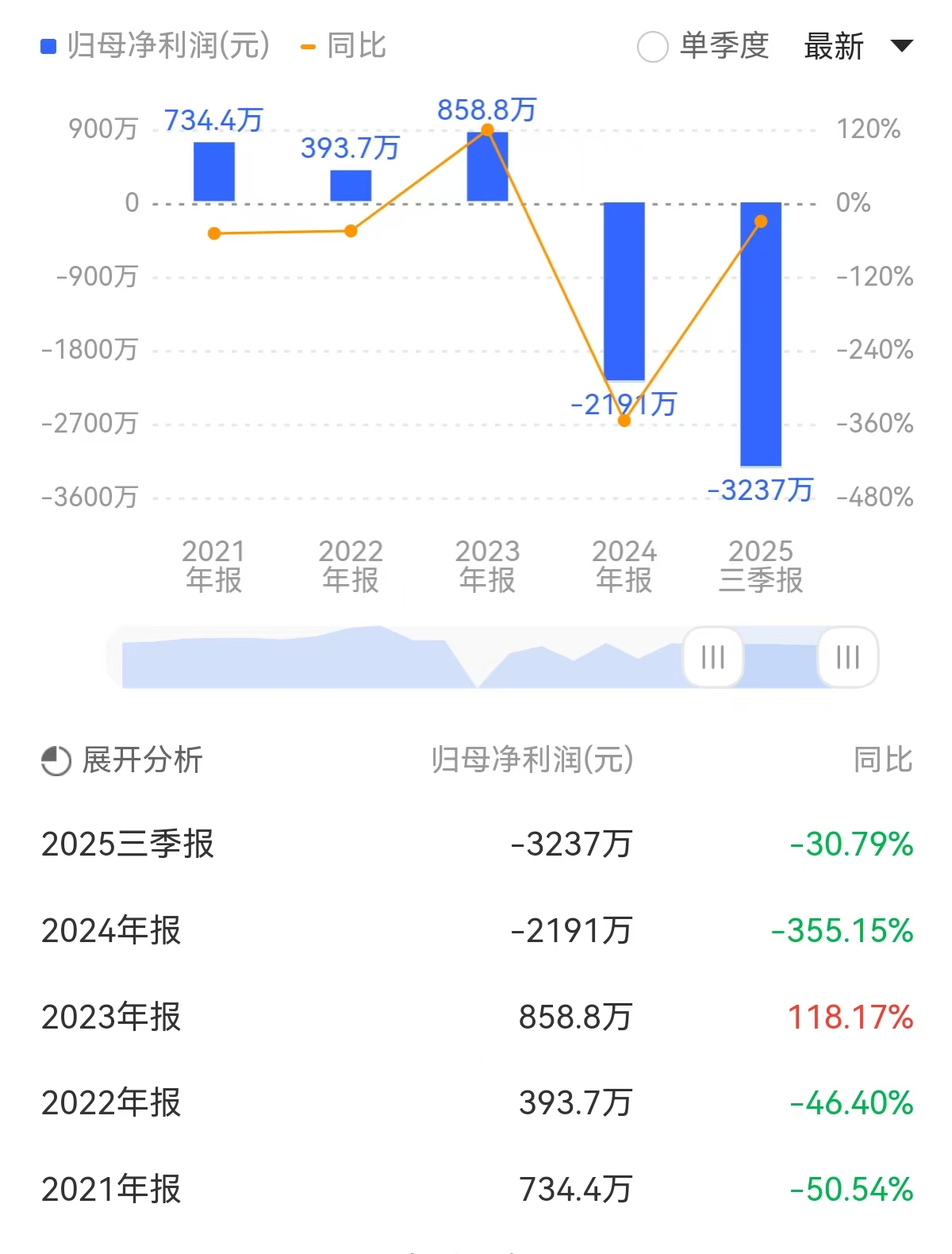Viewport: 952px width, 1254px height.
Task: Toggle 同比 legend line
Action: point(344,46)
